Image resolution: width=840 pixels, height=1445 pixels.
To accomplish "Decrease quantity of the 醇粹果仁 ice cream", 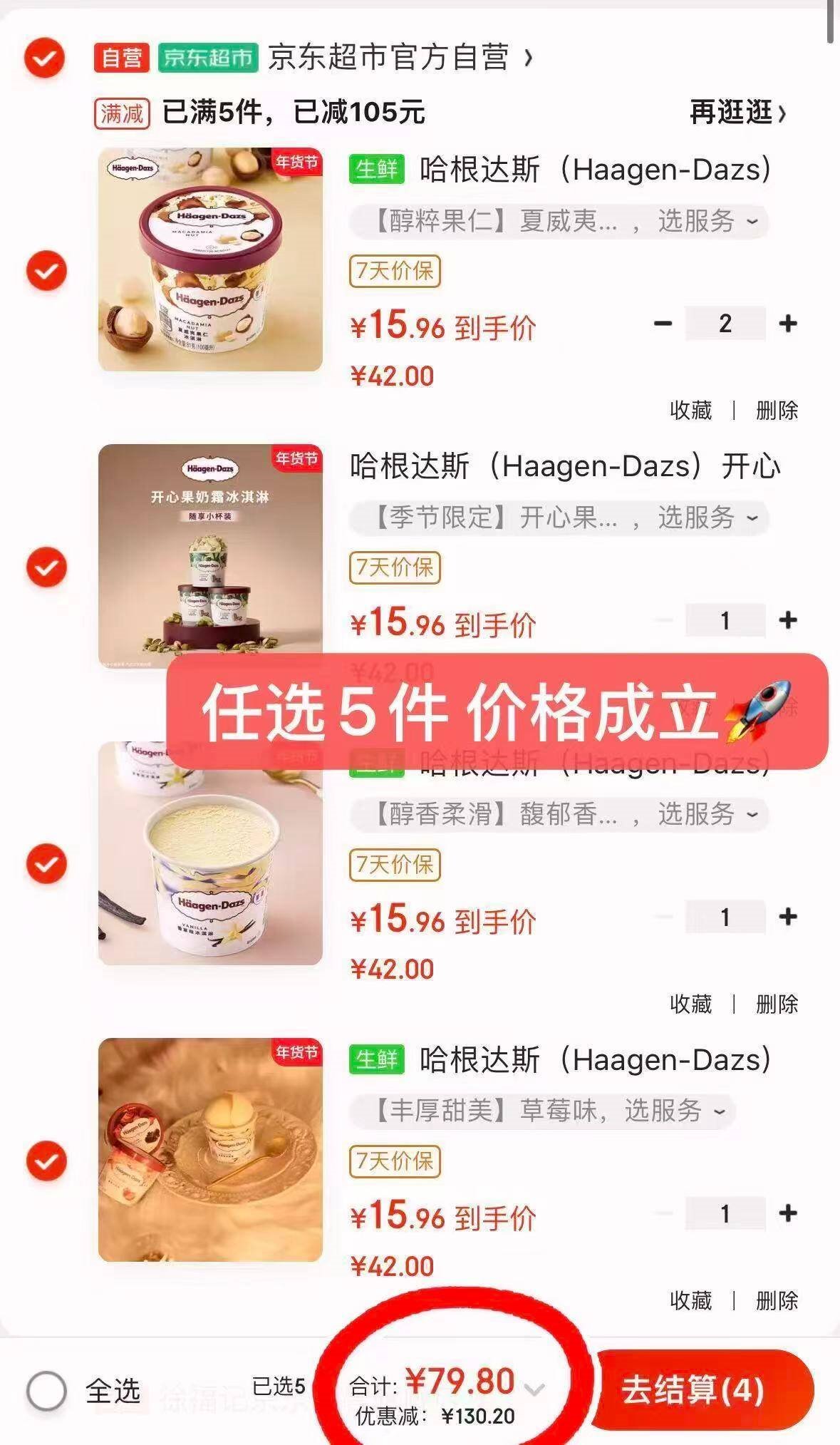I will pos(663,324).
